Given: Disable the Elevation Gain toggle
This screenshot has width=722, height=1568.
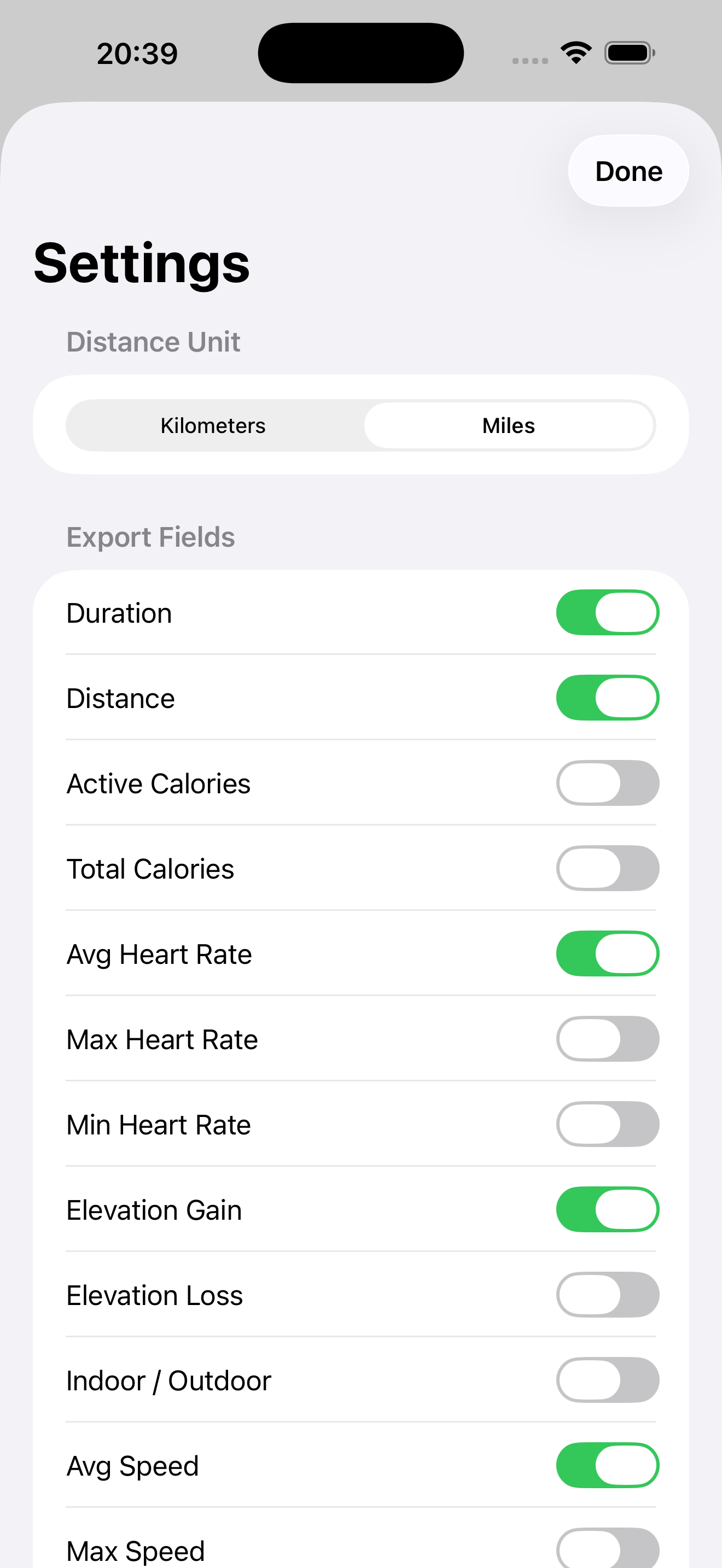Looking at the screenshot, I should [608, 1209].
